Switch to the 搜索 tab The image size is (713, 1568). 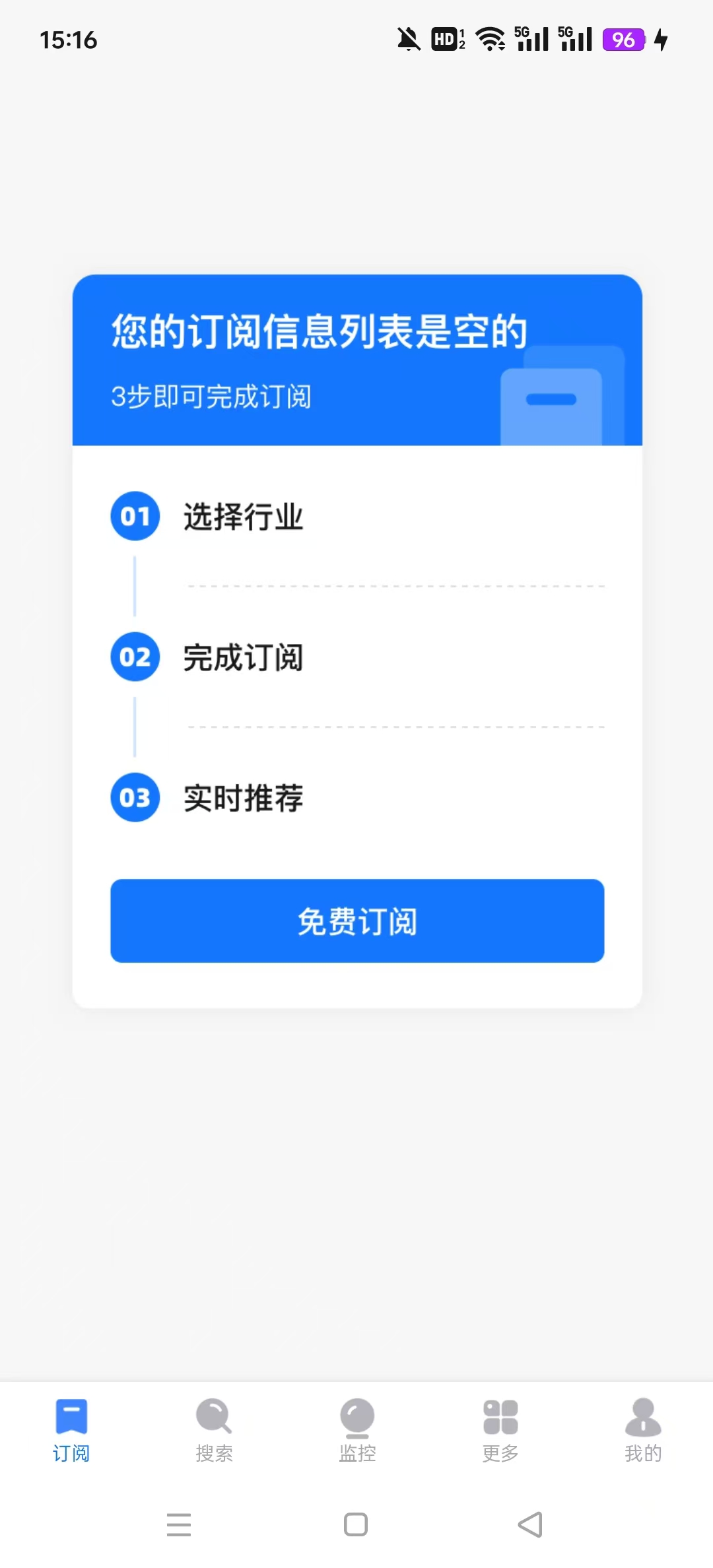[x=214, y=1430]
